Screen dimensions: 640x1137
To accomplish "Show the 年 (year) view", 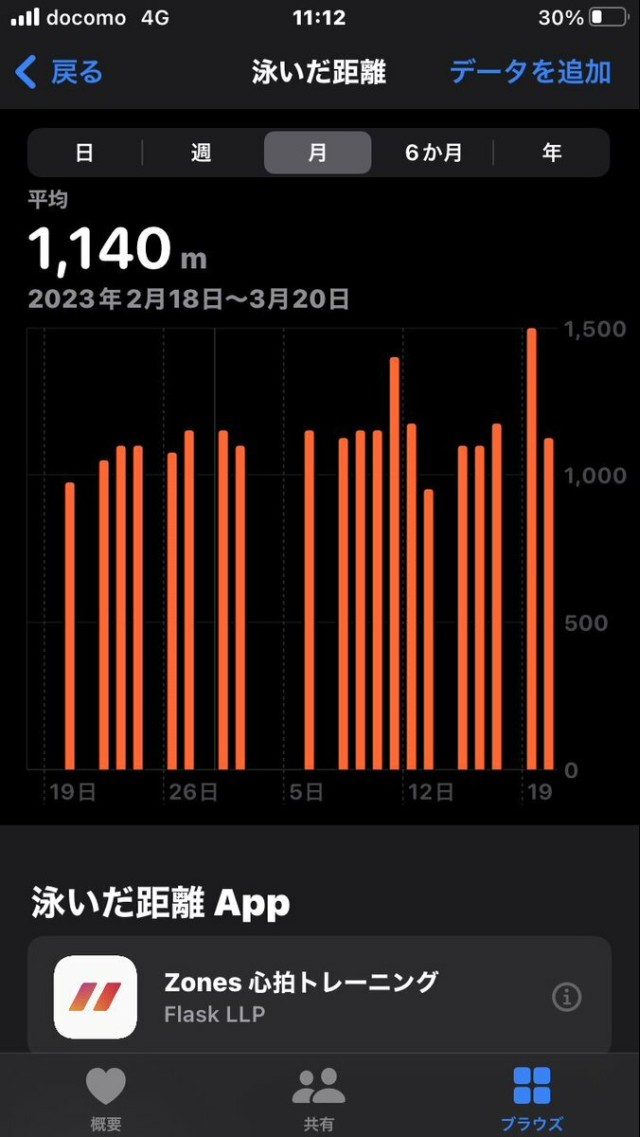I will [x=551, y=153].
